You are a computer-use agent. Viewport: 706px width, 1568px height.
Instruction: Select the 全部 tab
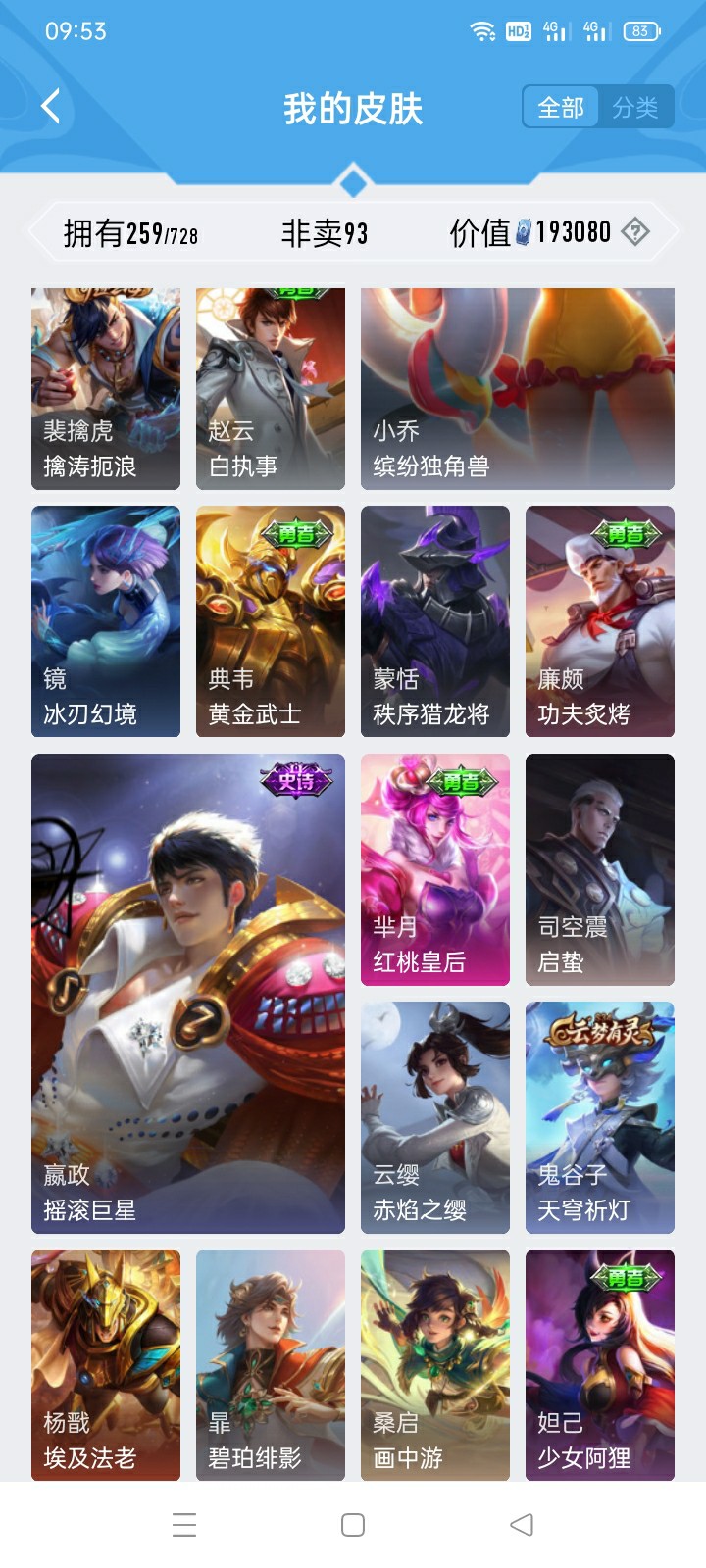coord(561,107)
